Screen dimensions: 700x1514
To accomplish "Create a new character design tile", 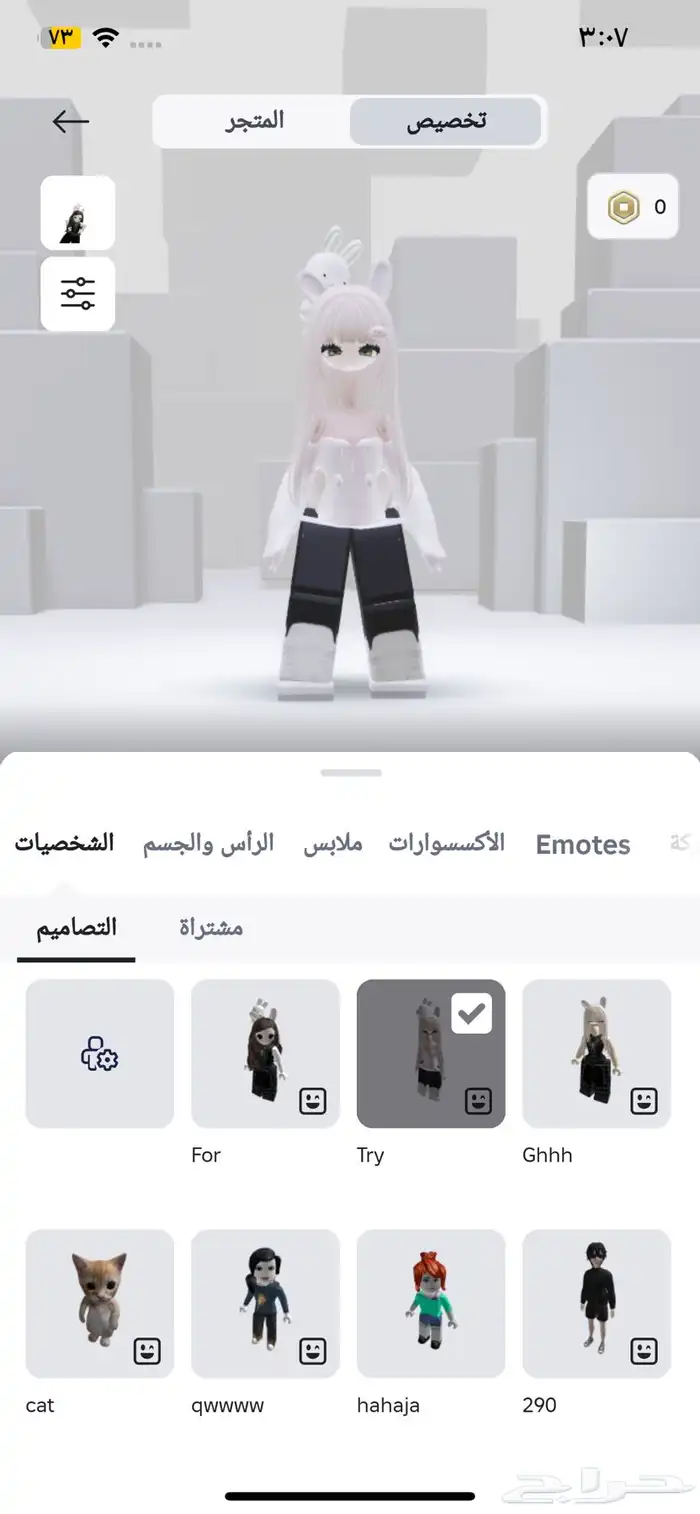I will (100, 1054).
